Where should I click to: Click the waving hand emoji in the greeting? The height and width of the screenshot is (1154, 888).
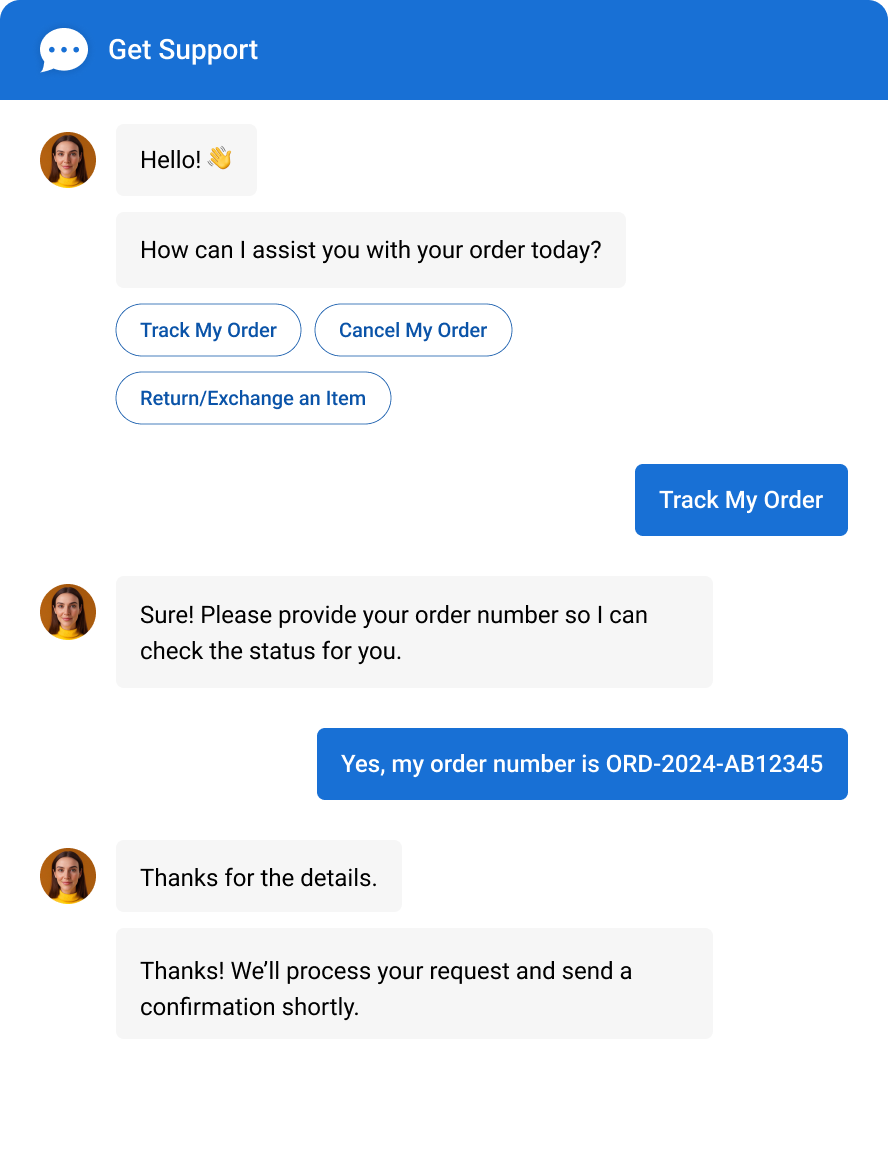tap(222, 158)
